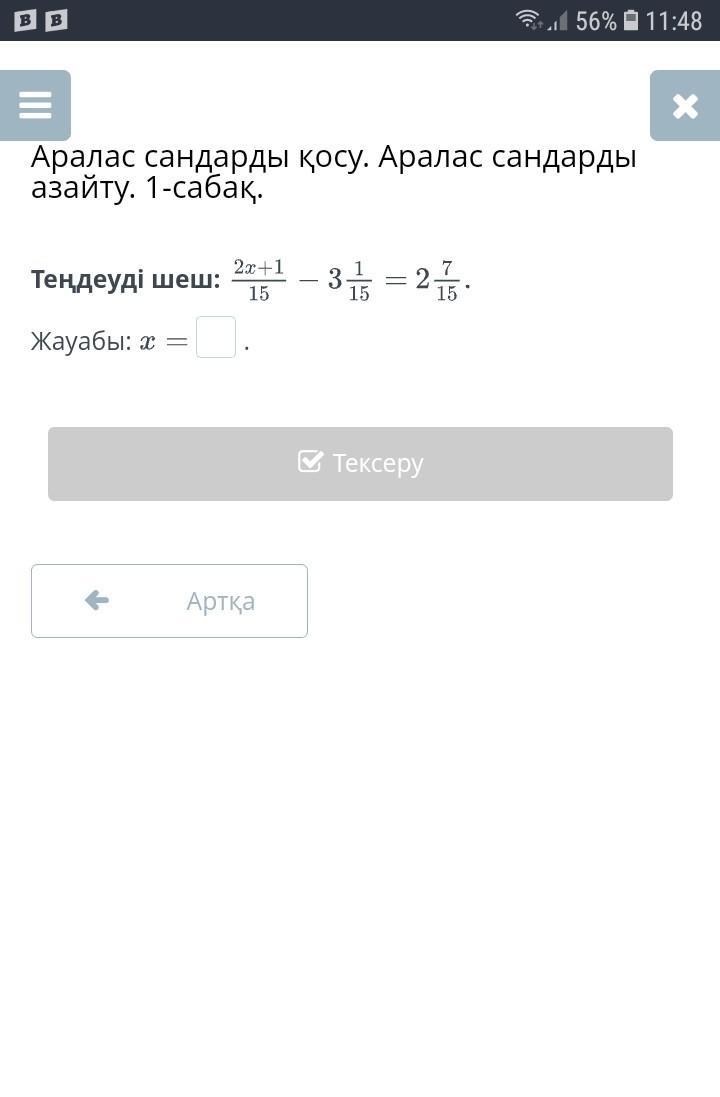Go back using the Артқа button
The width and height of the screenshot is (720, 1097).
point(169,601)
